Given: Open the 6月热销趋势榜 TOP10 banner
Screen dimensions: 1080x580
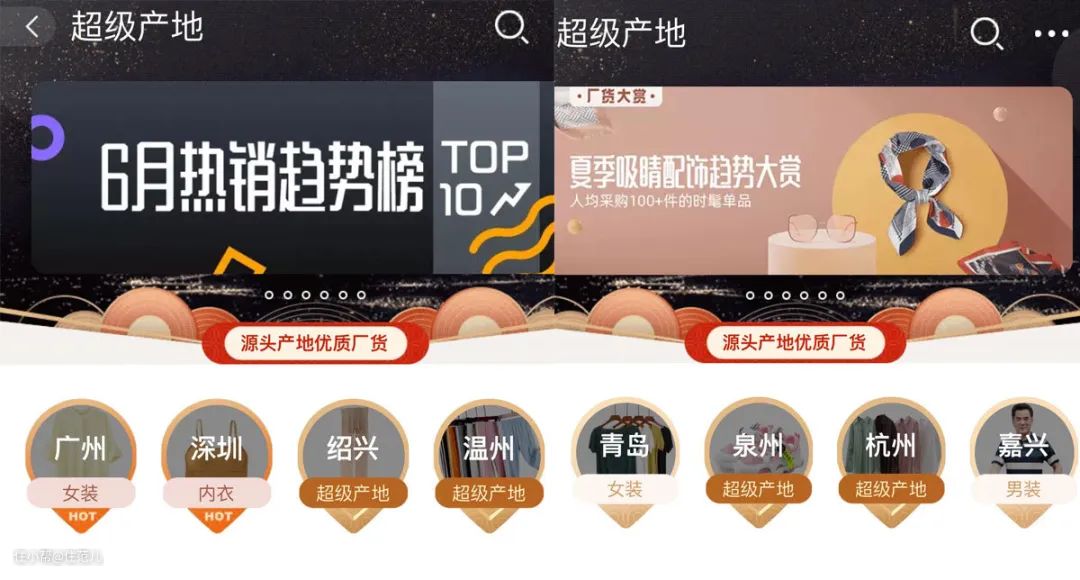Looking at the screenshot, I should (x=290, y=178).
